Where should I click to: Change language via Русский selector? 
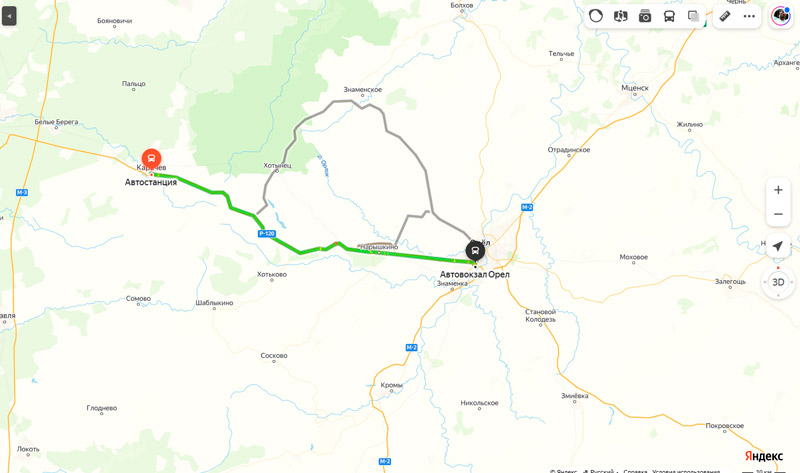tap(601, 471)
